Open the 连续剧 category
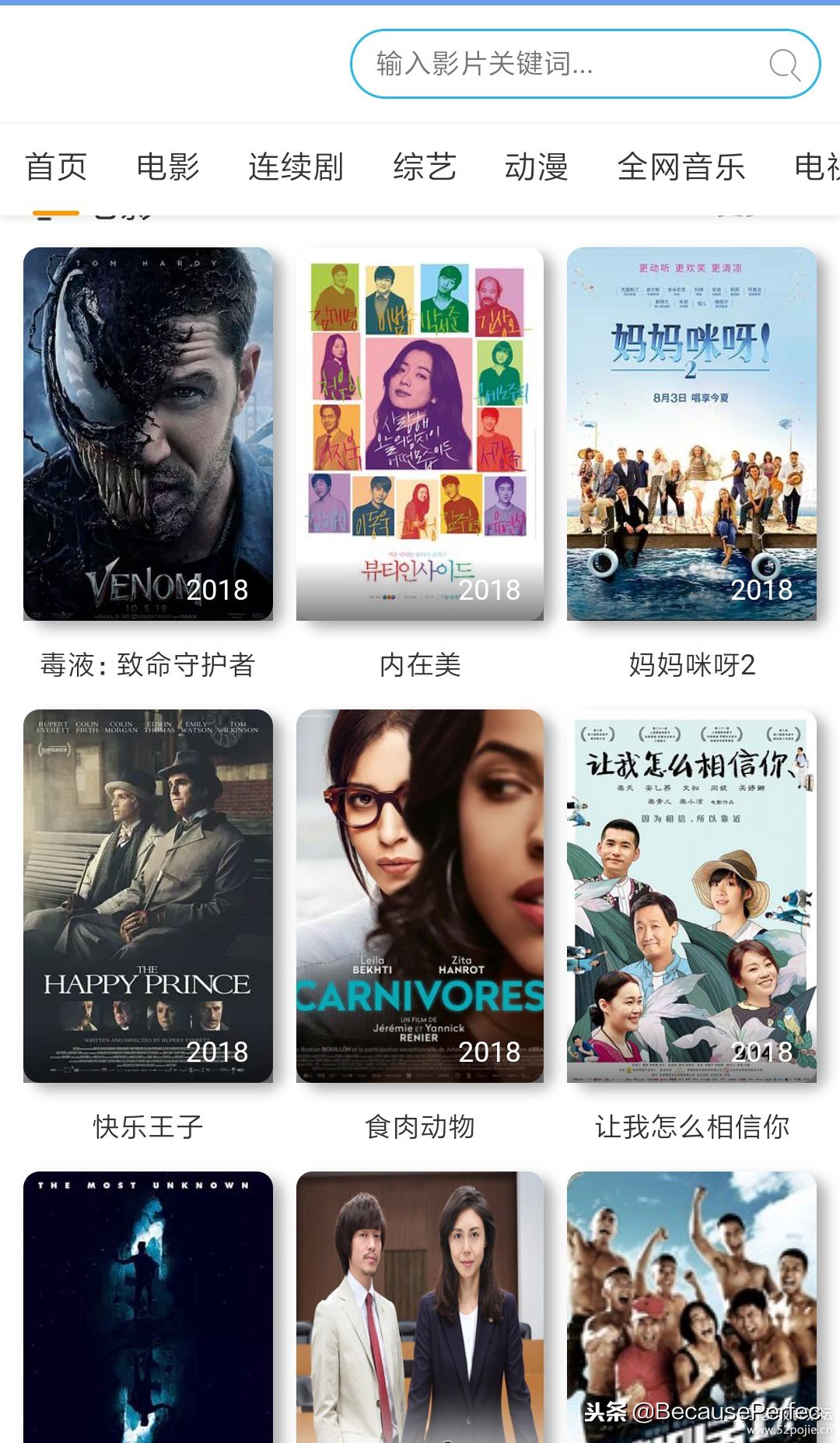The width and height of the screenshot is (840, 1443). click(296, 166)
